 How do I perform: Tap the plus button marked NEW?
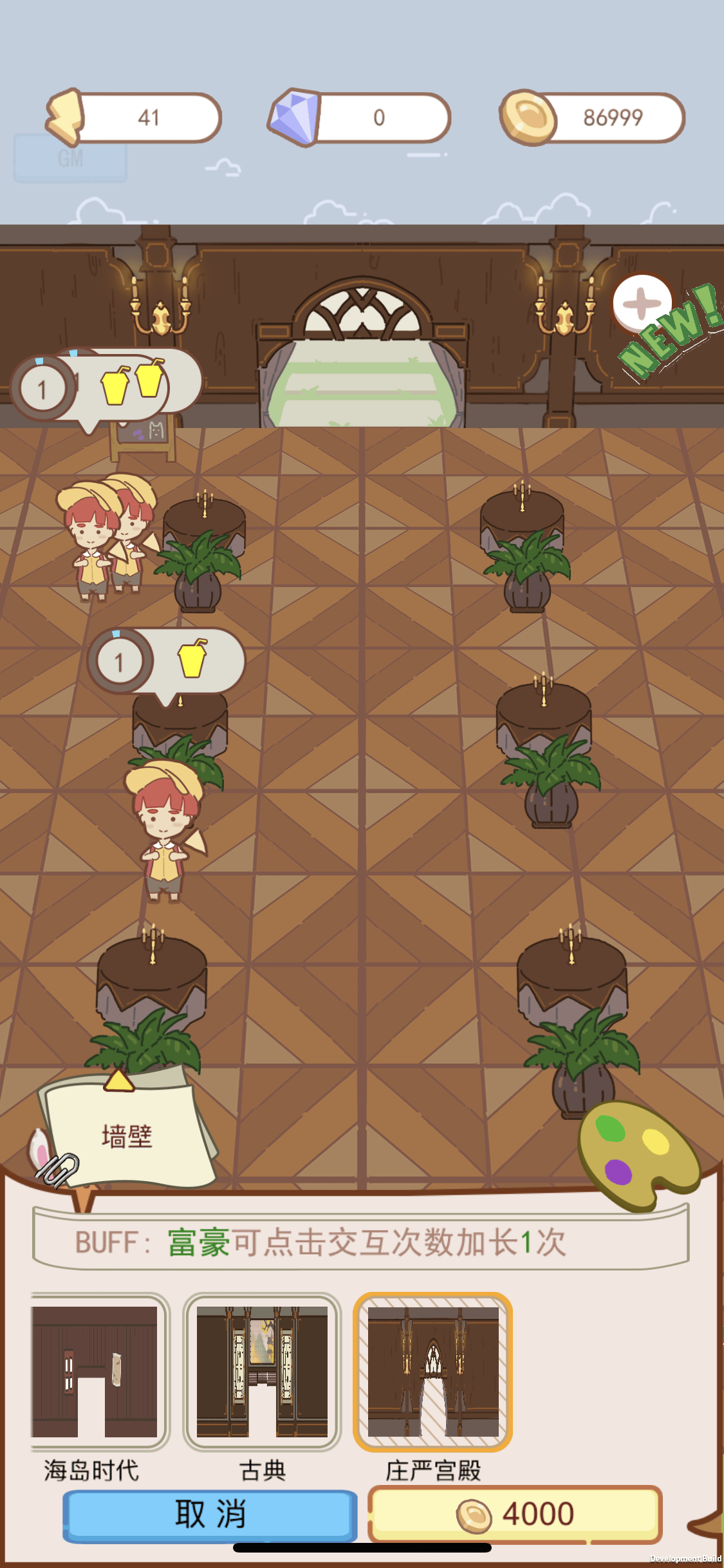coord(642,304)
